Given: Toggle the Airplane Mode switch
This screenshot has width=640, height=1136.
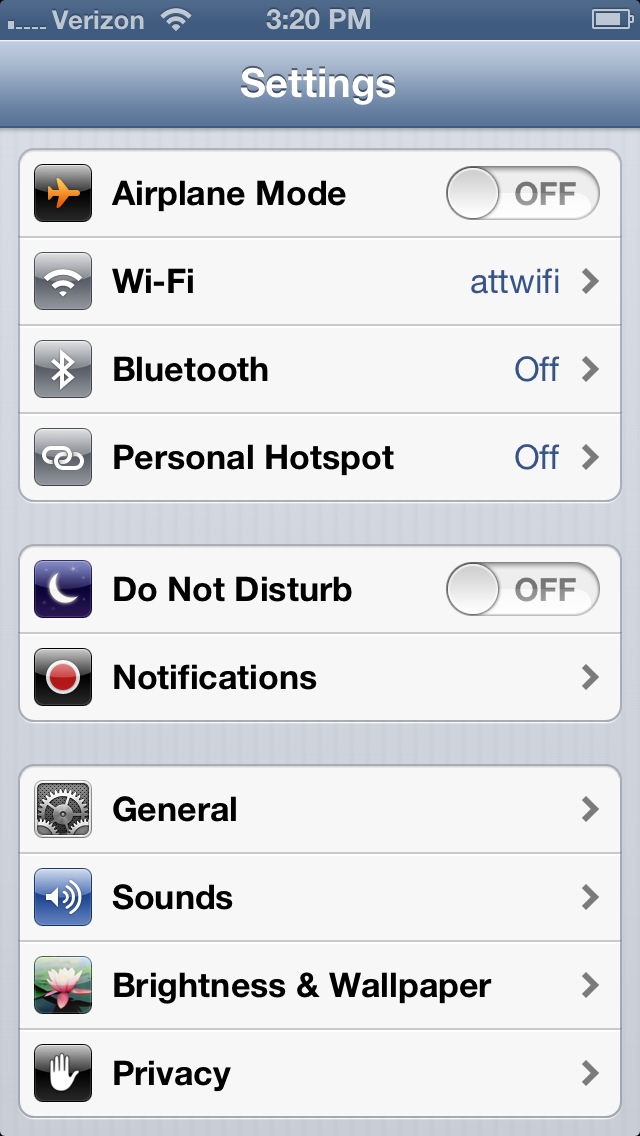Looking at the screenshot, I should 522,194.
